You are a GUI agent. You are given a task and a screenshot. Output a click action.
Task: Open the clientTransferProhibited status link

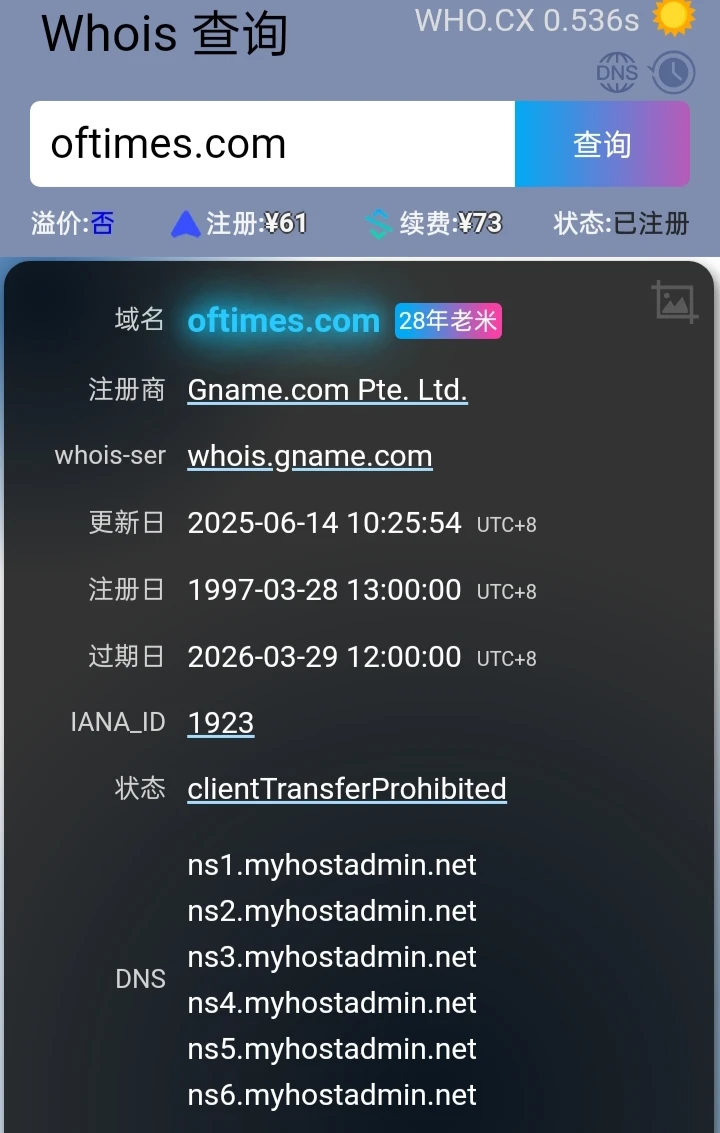pyautogui.click(x=347, y=788)
